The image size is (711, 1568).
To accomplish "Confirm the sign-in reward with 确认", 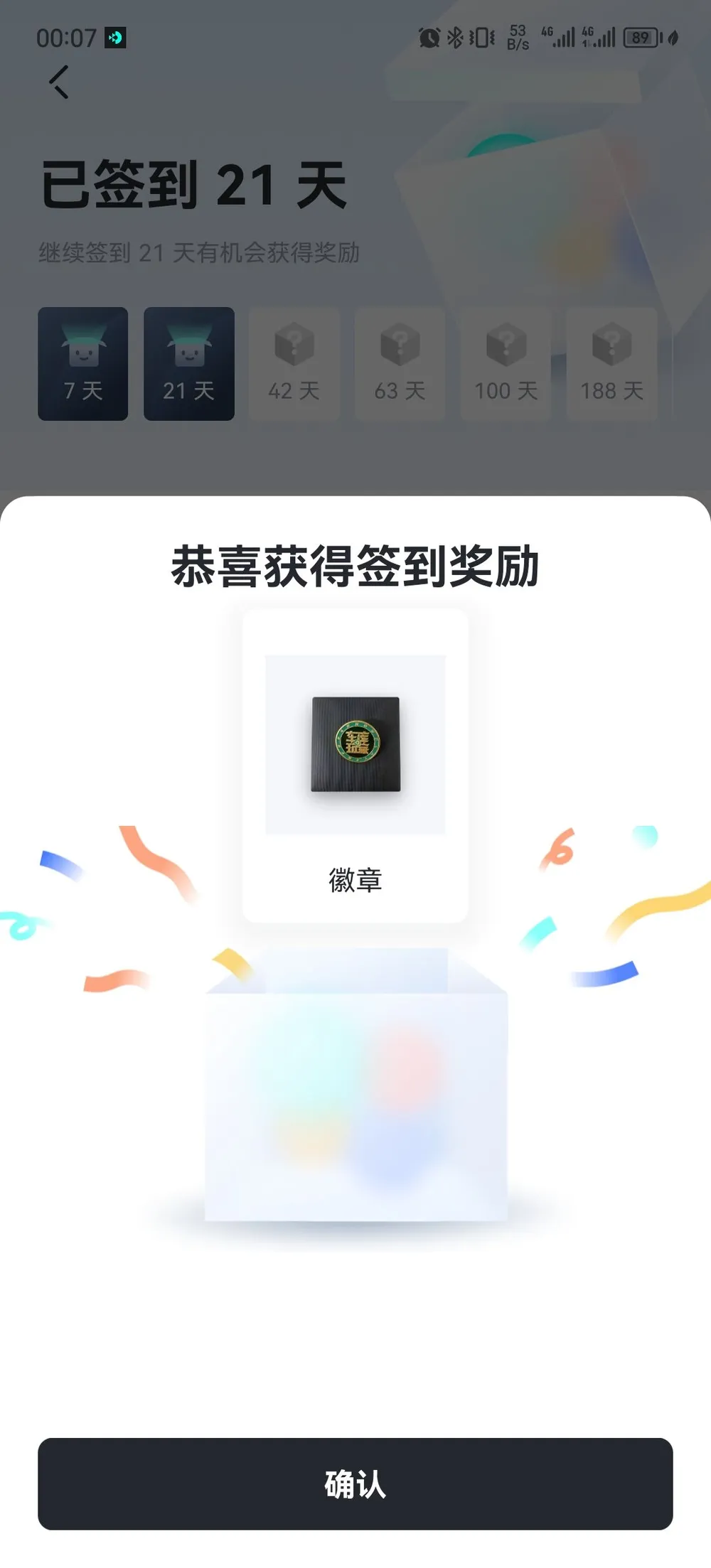I will pos(355,1483).
